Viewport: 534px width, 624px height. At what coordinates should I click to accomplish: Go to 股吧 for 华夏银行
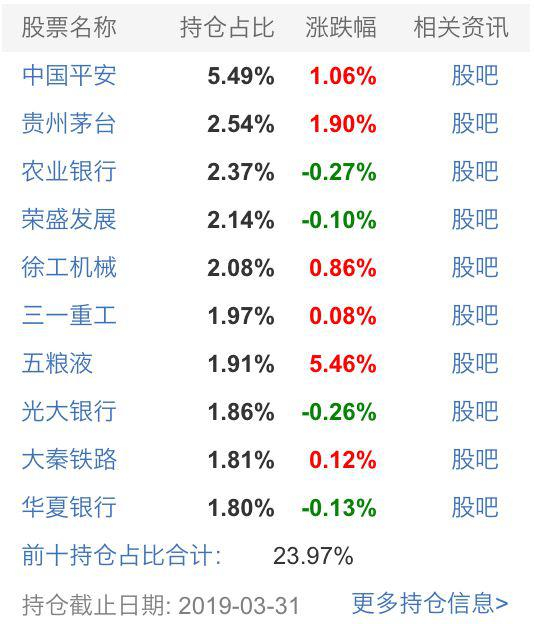click(475, 507)
